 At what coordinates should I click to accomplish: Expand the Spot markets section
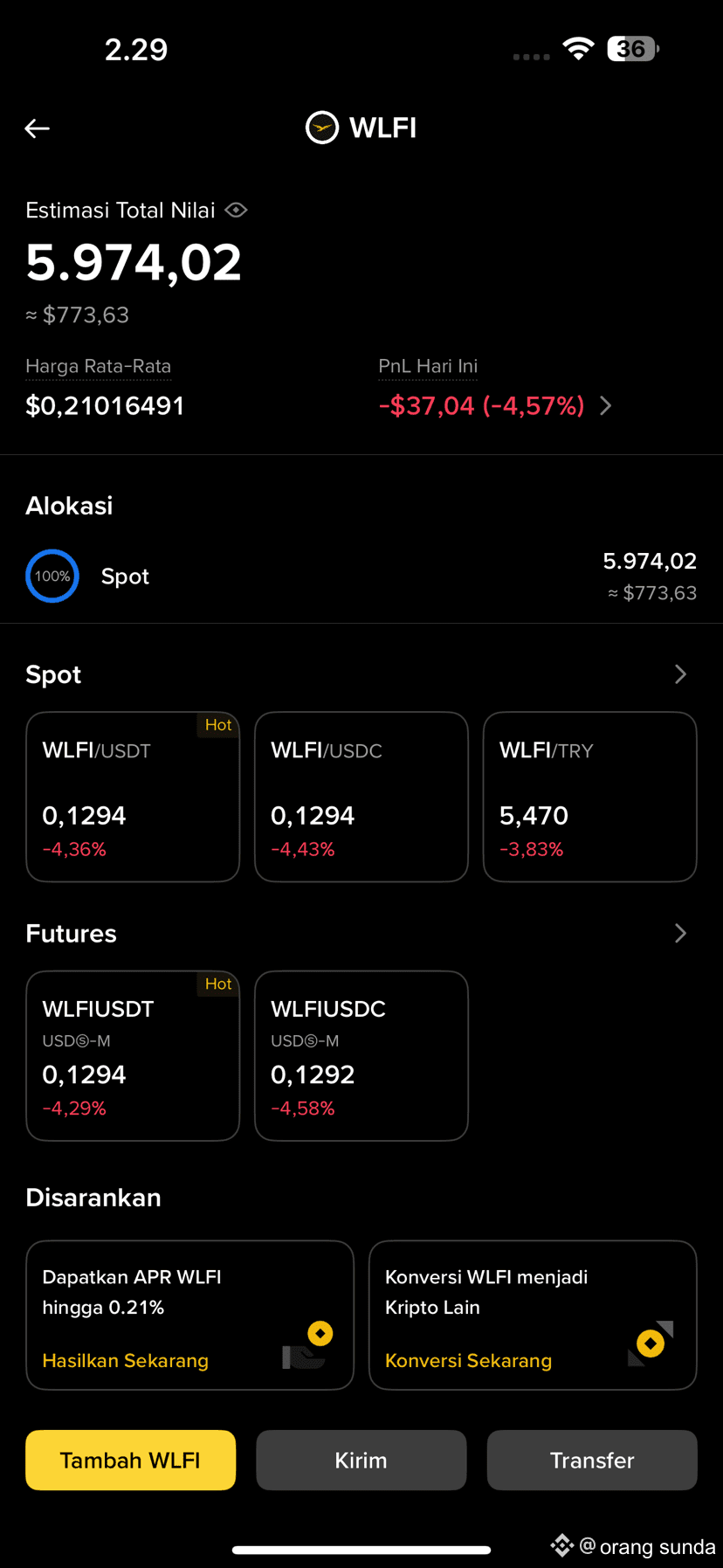(680, 674)
